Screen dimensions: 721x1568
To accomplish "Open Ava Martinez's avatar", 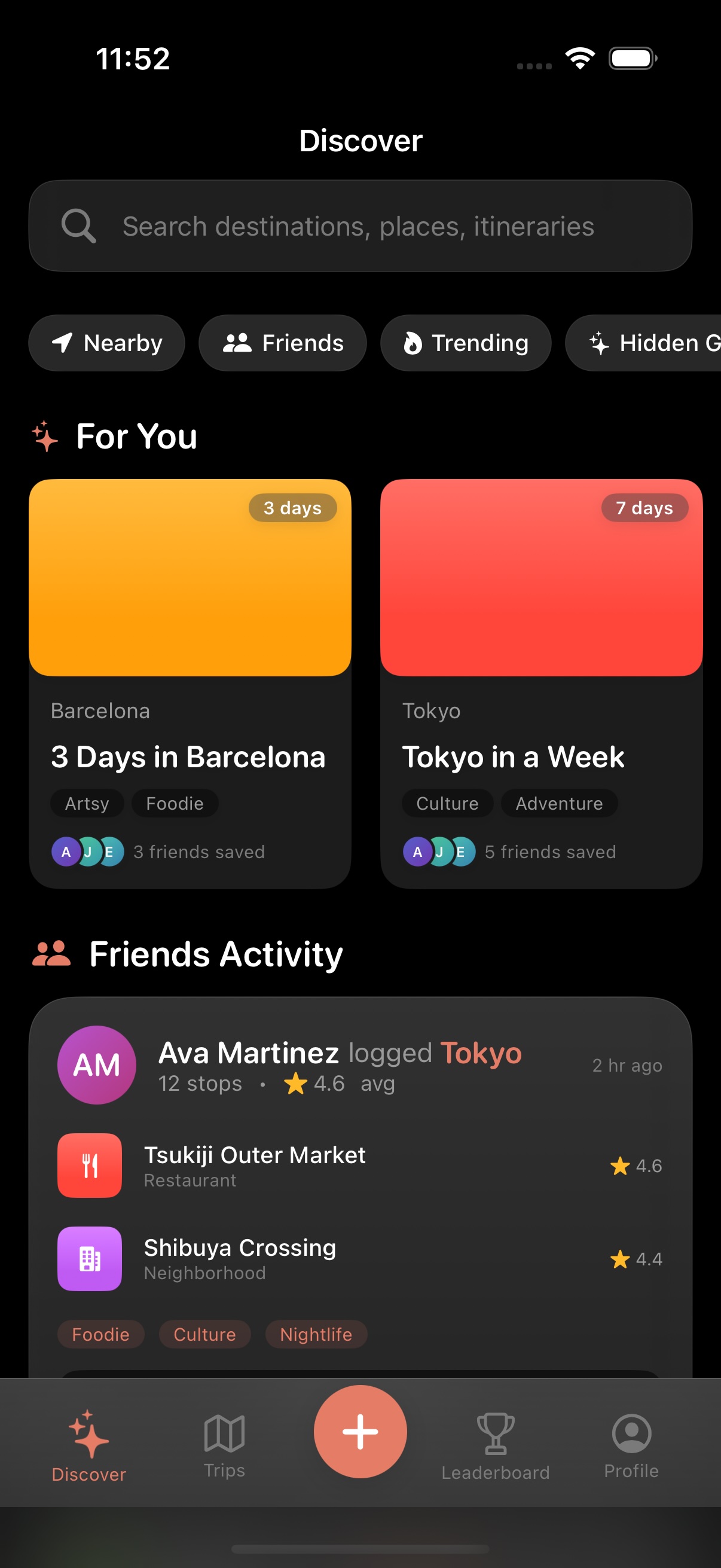I will click(x=96, y=1066).
